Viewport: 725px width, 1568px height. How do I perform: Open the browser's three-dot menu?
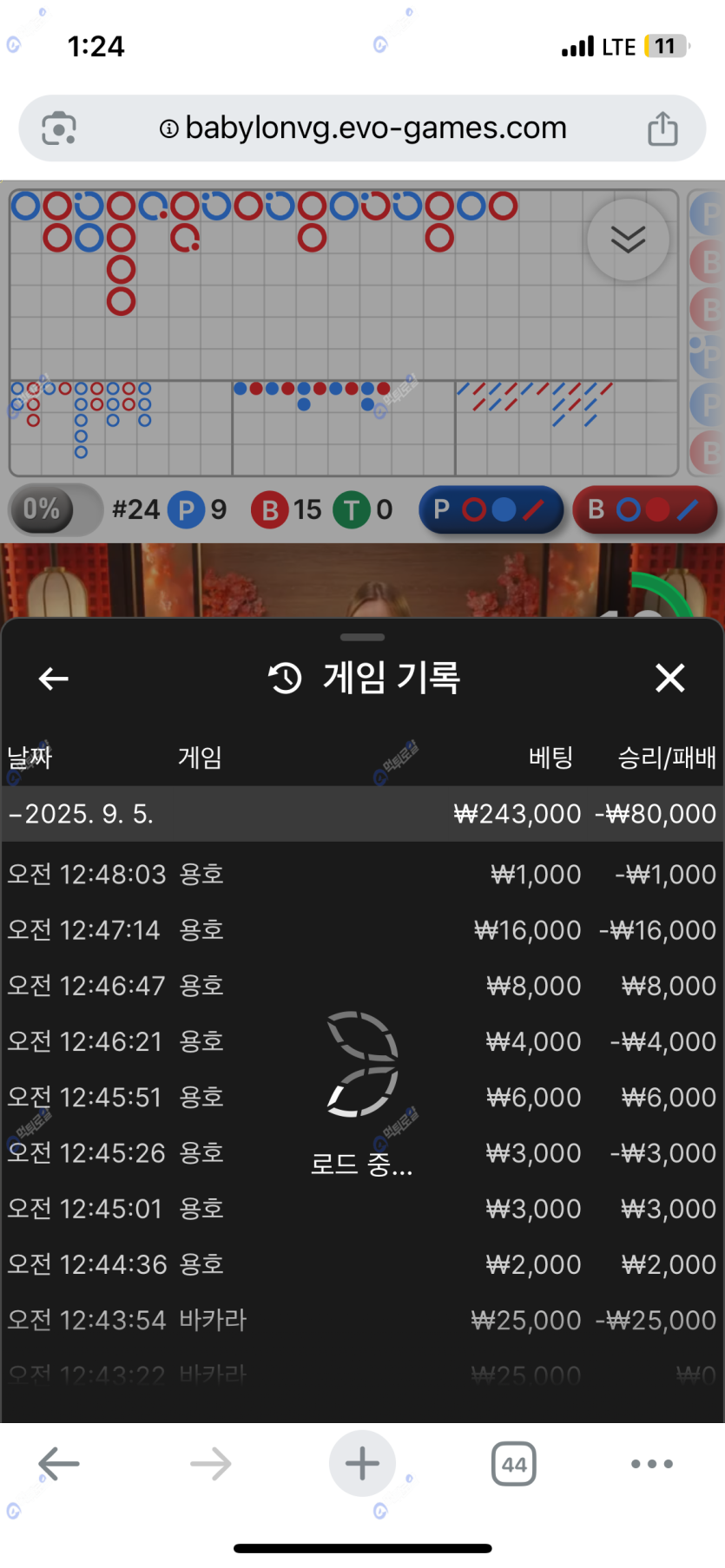(x=652, y=1464)
